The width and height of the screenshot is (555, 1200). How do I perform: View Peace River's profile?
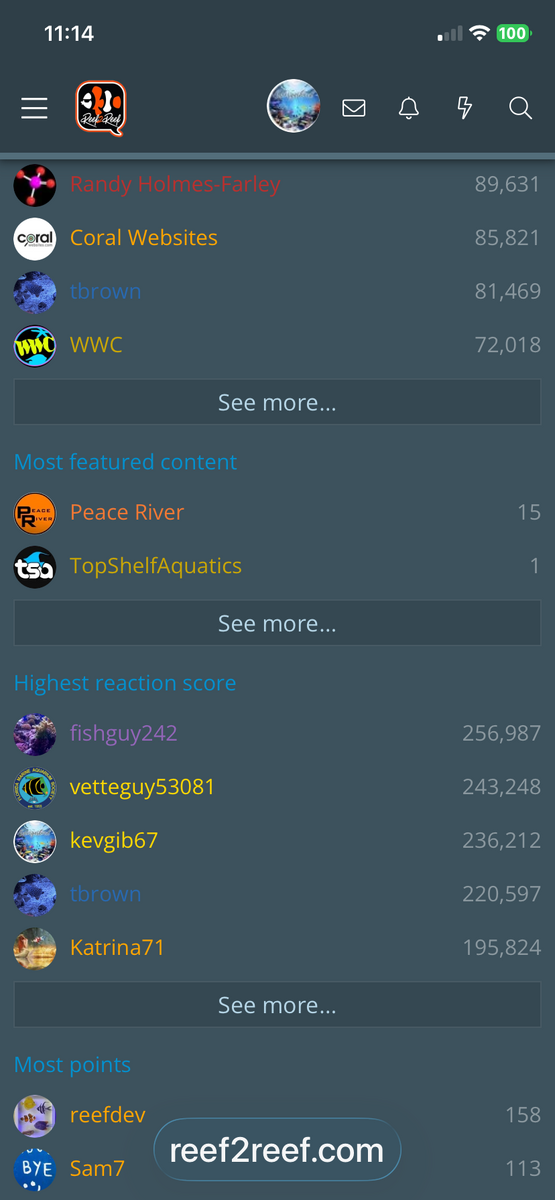tap(127, 512)
